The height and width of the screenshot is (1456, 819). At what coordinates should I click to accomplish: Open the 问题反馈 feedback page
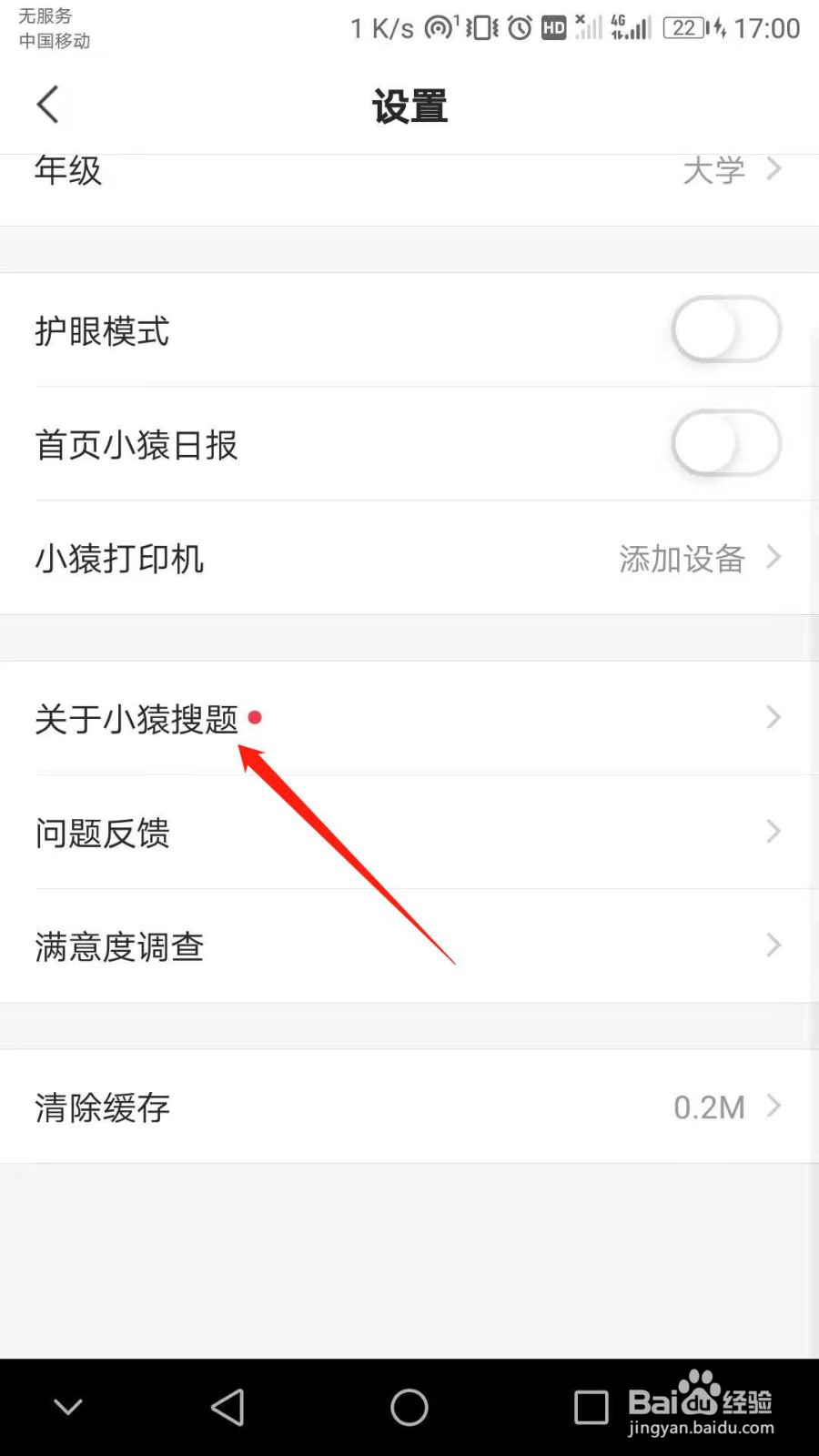tap(409, 832)
